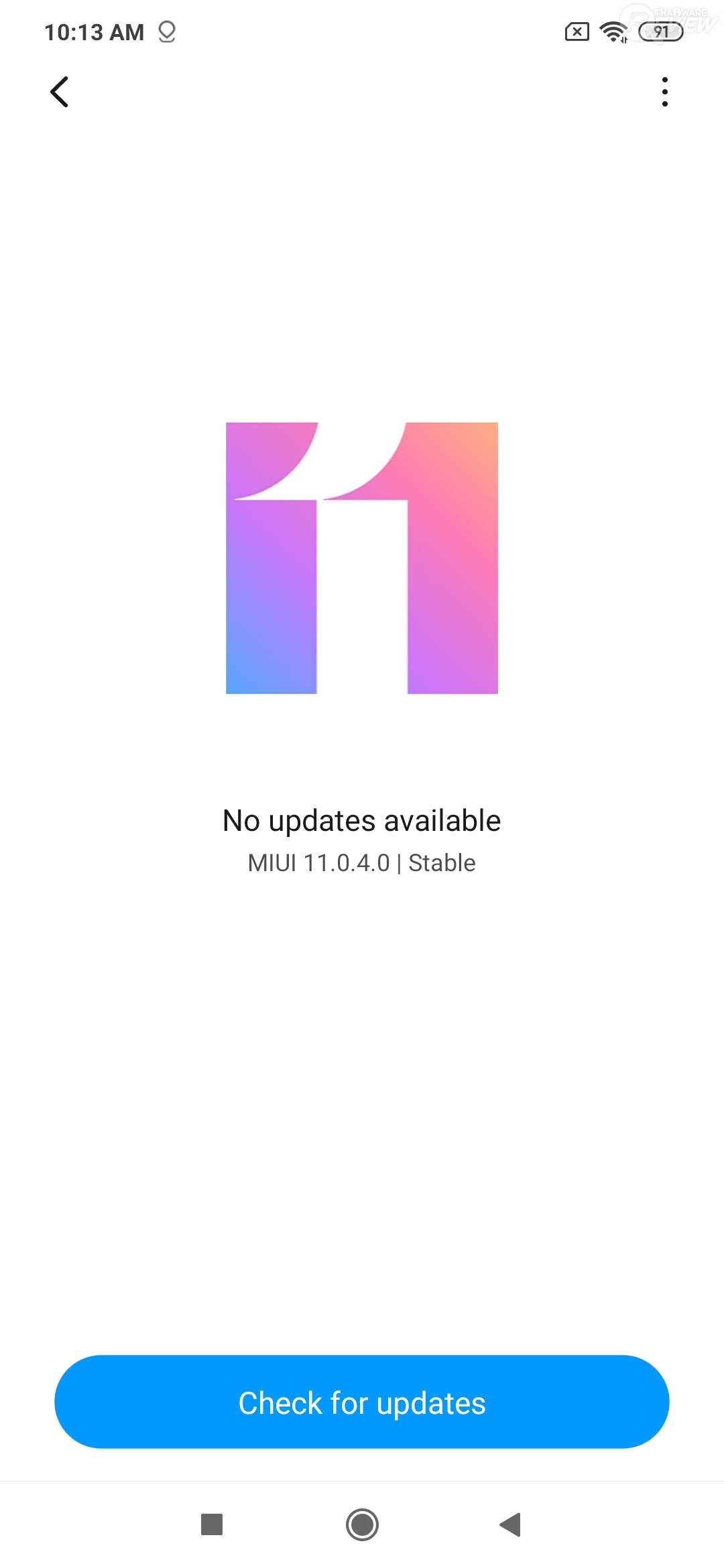Go back using the top-left arrow
This screenshot has width=724, height=1568.
click(60, 92)
